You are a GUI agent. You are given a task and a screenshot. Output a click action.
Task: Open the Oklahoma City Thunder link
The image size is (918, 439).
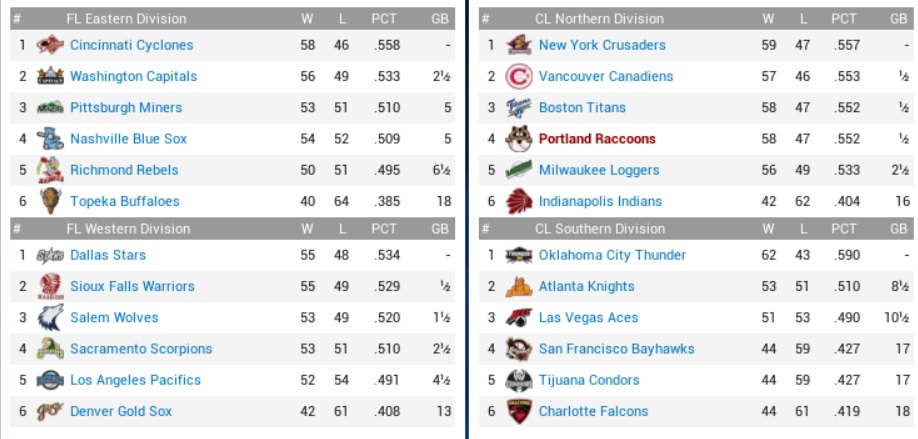pos(612,255)
